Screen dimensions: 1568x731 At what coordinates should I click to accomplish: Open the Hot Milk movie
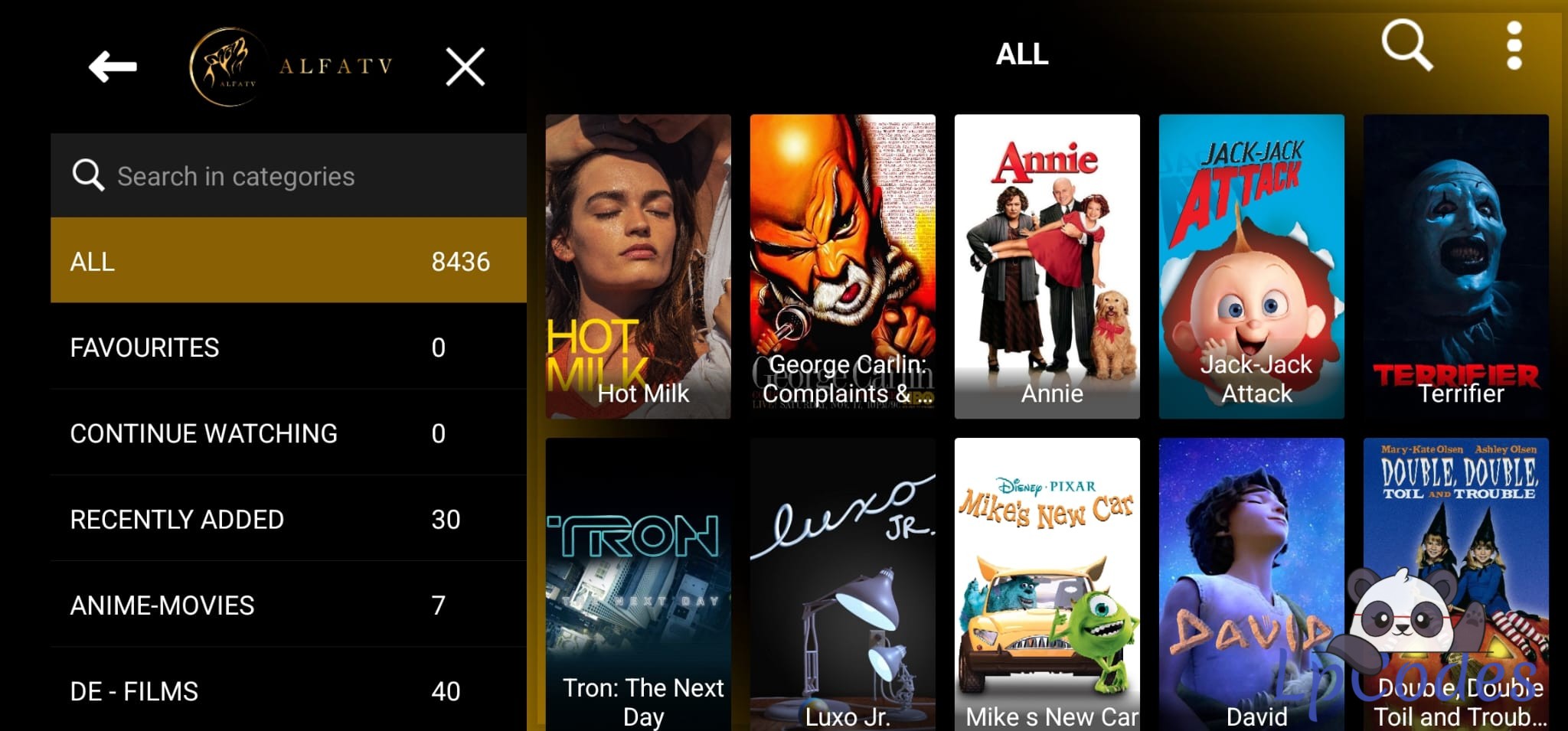click(638, 266)
